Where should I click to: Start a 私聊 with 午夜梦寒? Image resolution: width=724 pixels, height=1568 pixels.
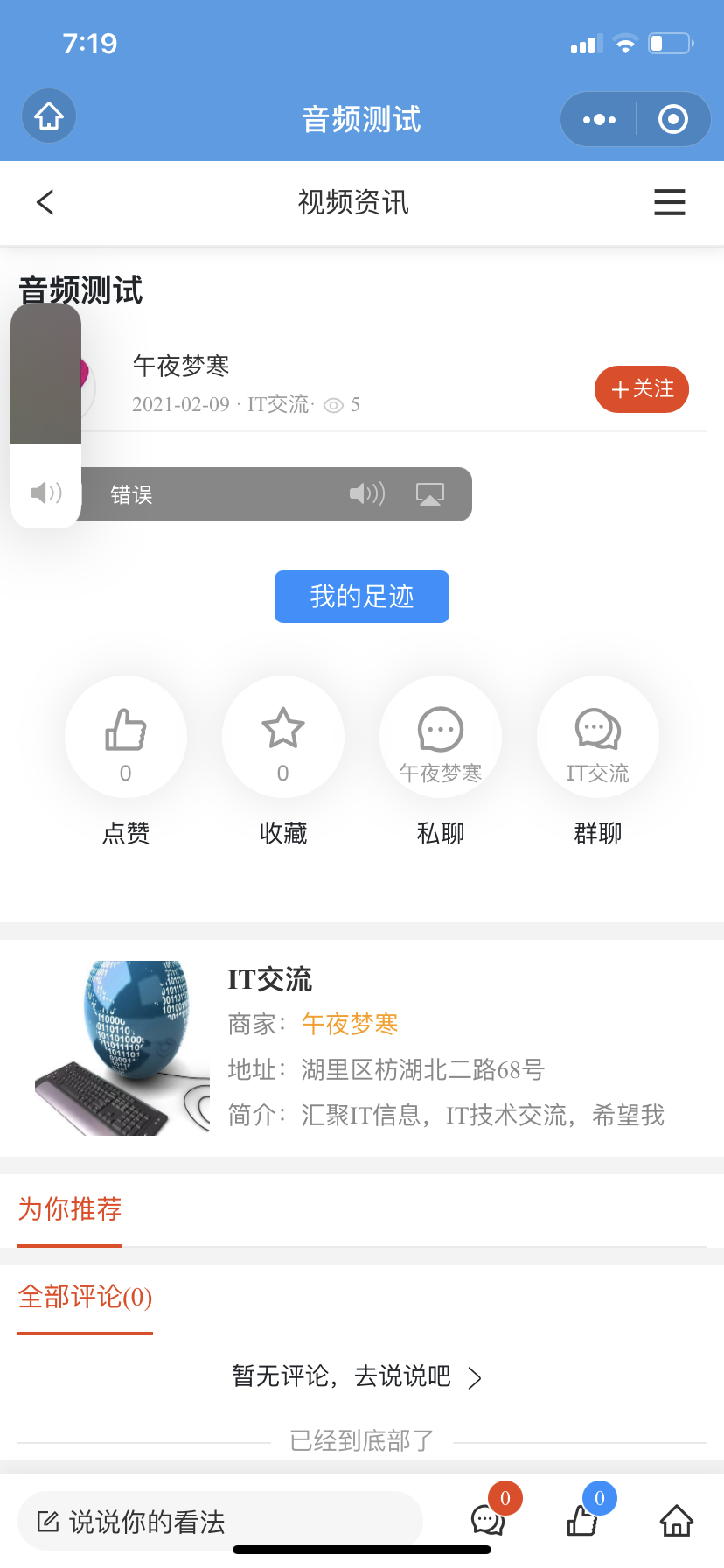pos(441,737)
